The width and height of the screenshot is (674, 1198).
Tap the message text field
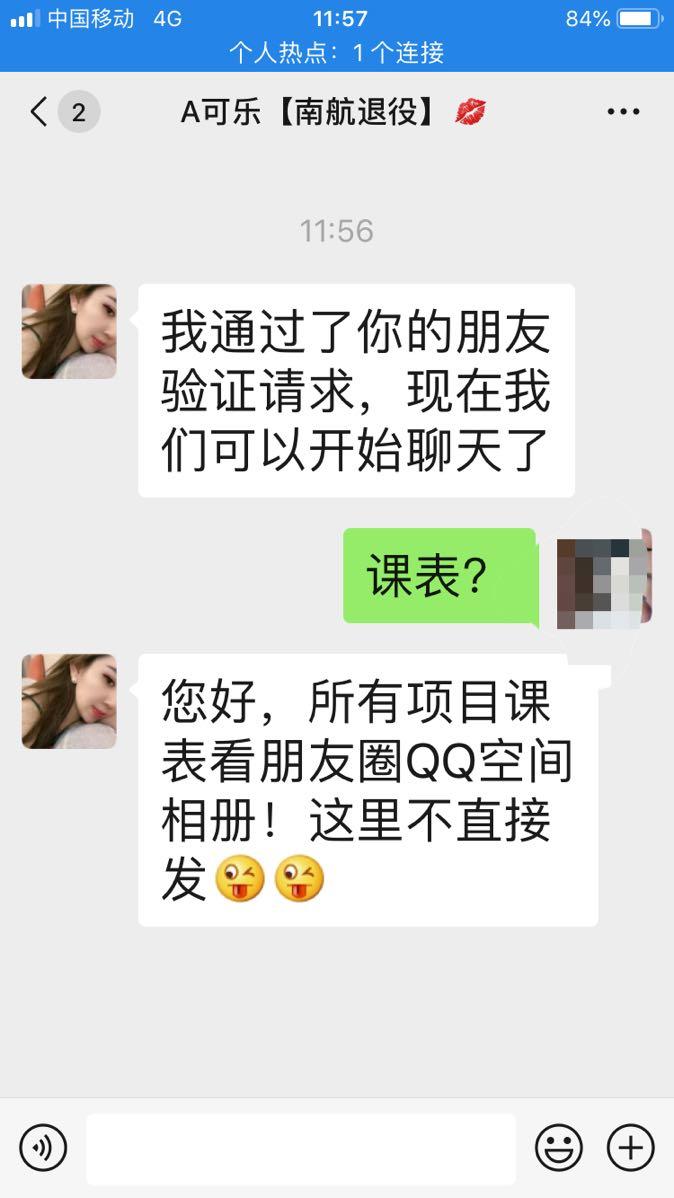[300, 1148]
